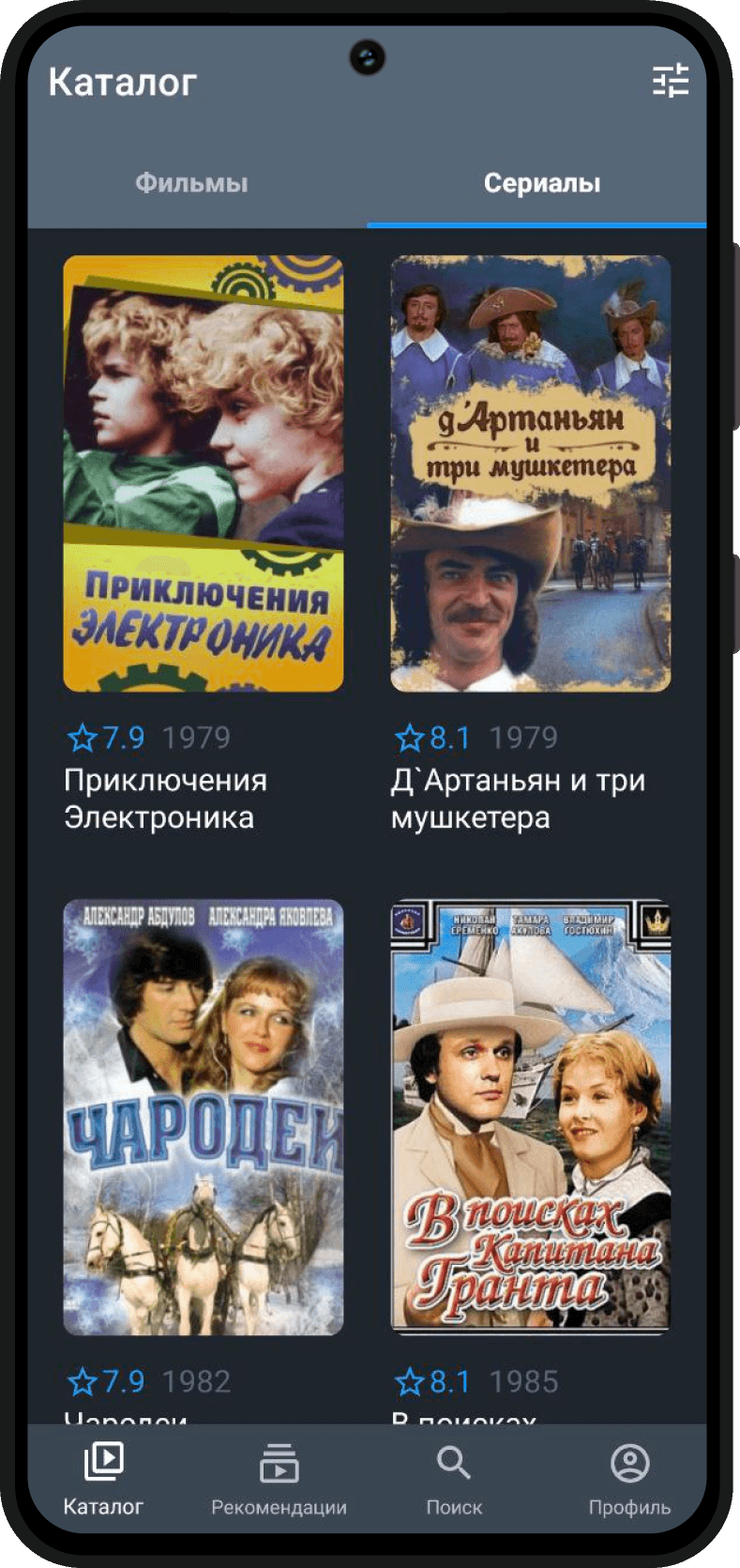Open the Рекомендации section

tap(279, 1479)
